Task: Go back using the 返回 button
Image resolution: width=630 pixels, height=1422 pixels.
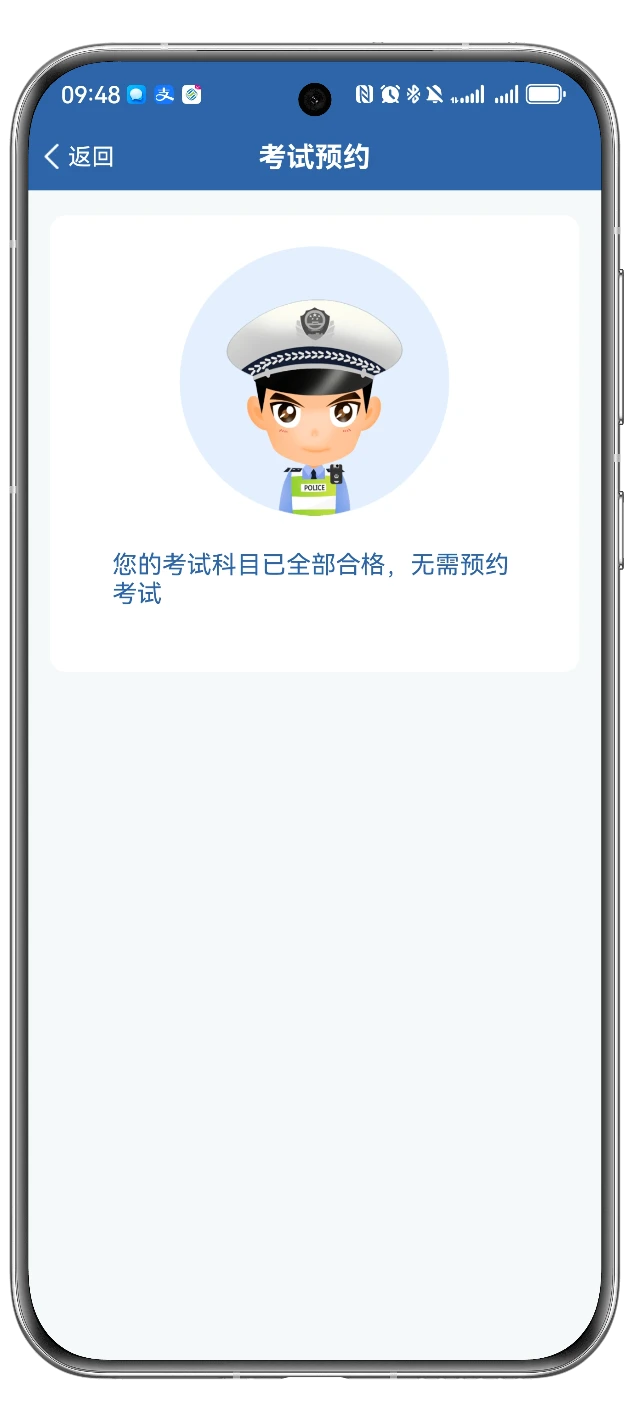Action: [x=79, y=156]
